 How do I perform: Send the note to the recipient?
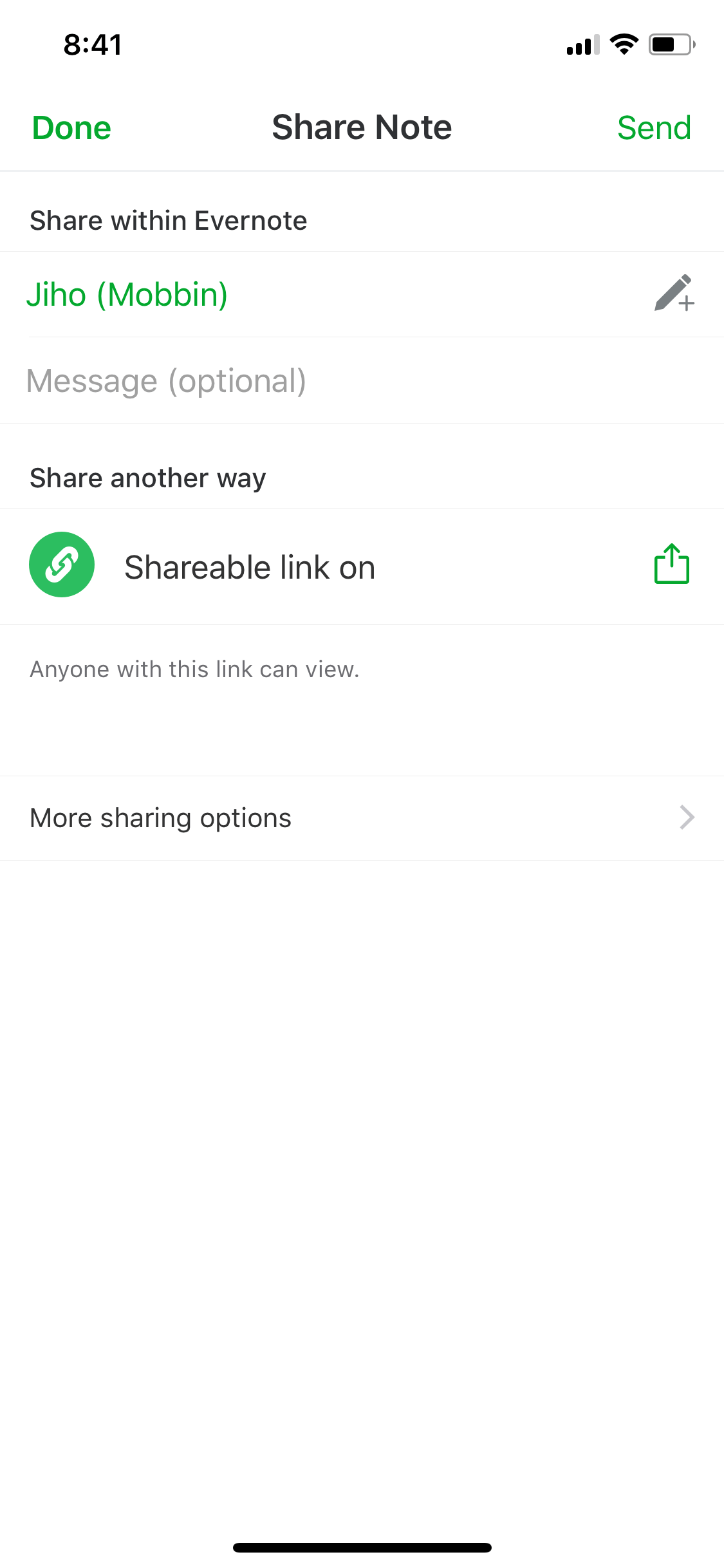(654, 127)
